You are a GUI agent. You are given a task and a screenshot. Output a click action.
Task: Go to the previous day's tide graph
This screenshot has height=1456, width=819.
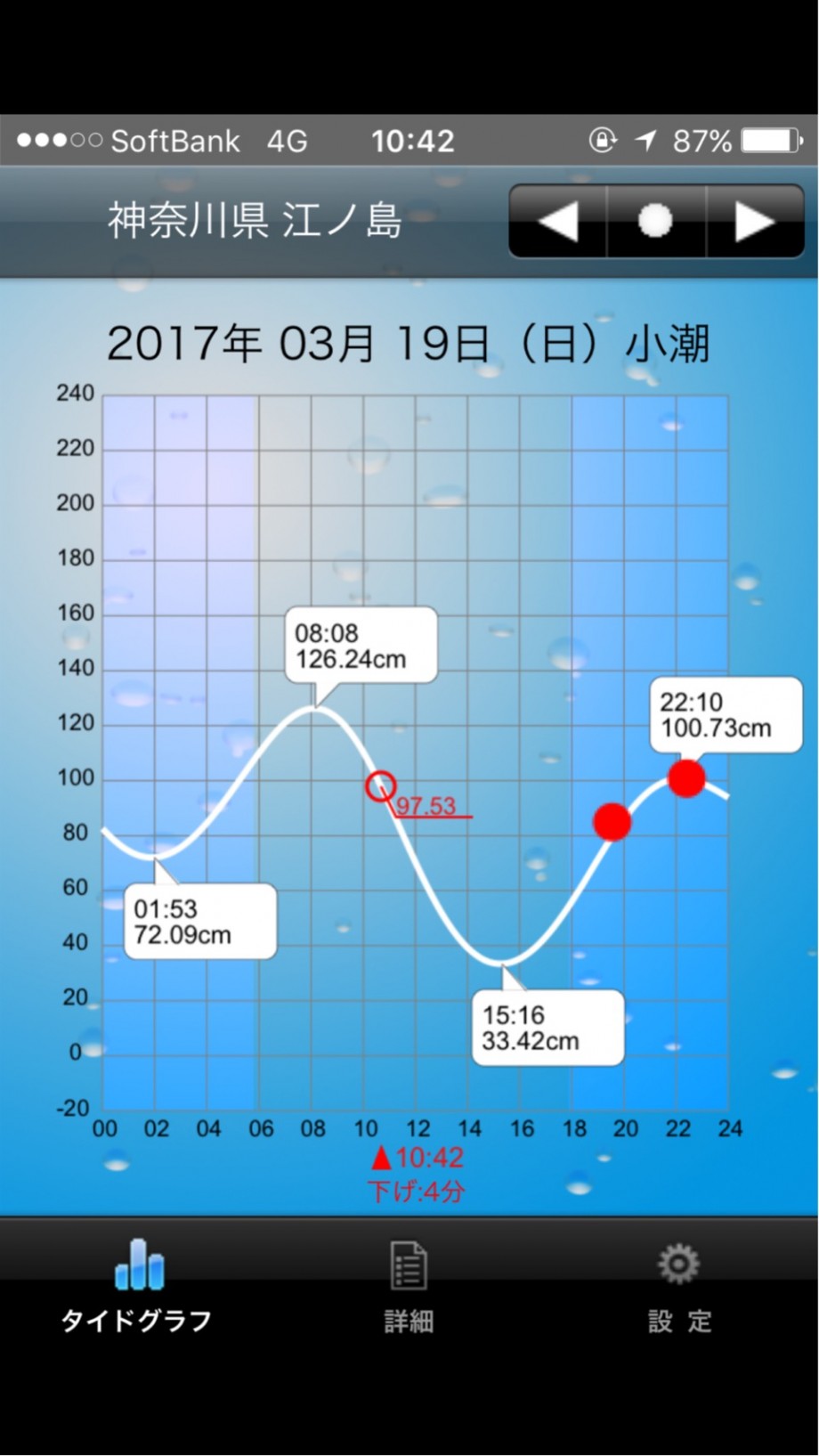(x=558, y=221)
